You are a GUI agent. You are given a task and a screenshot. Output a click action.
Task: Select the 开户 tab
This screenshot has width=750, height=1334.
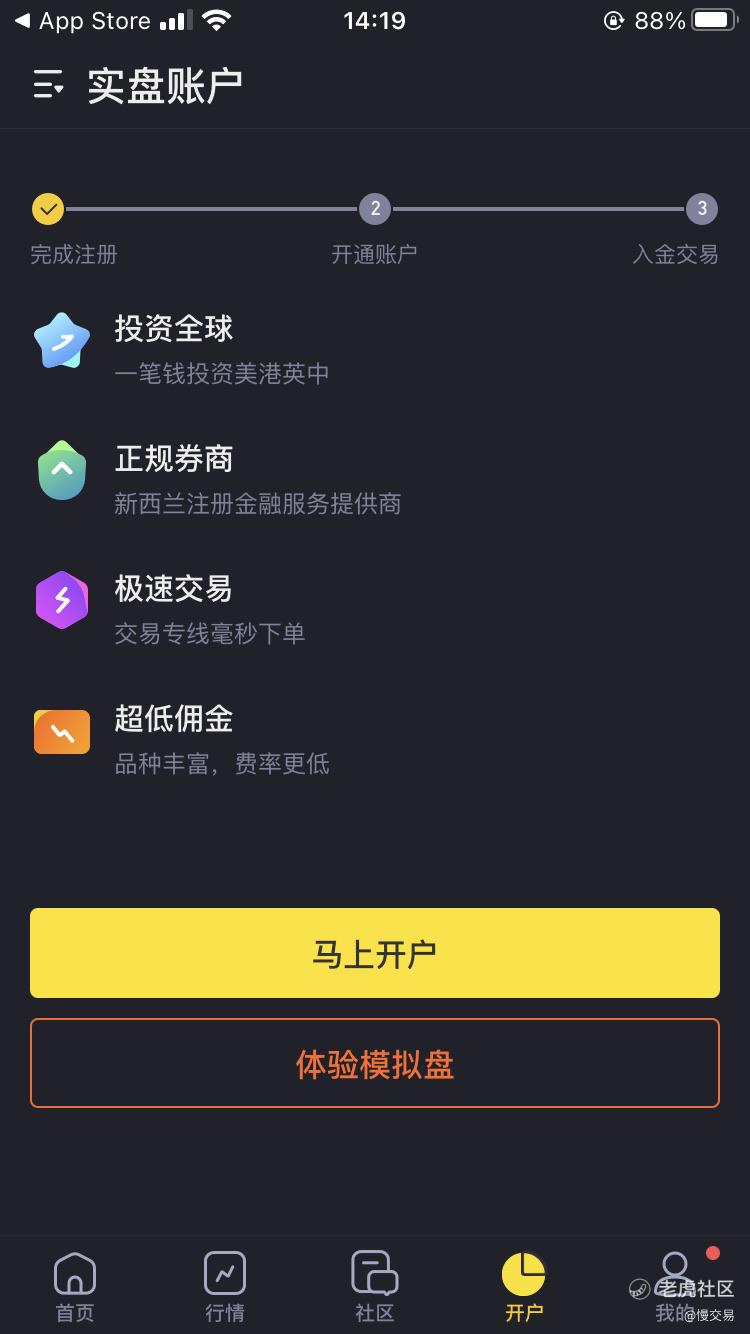click(524, 1286)
